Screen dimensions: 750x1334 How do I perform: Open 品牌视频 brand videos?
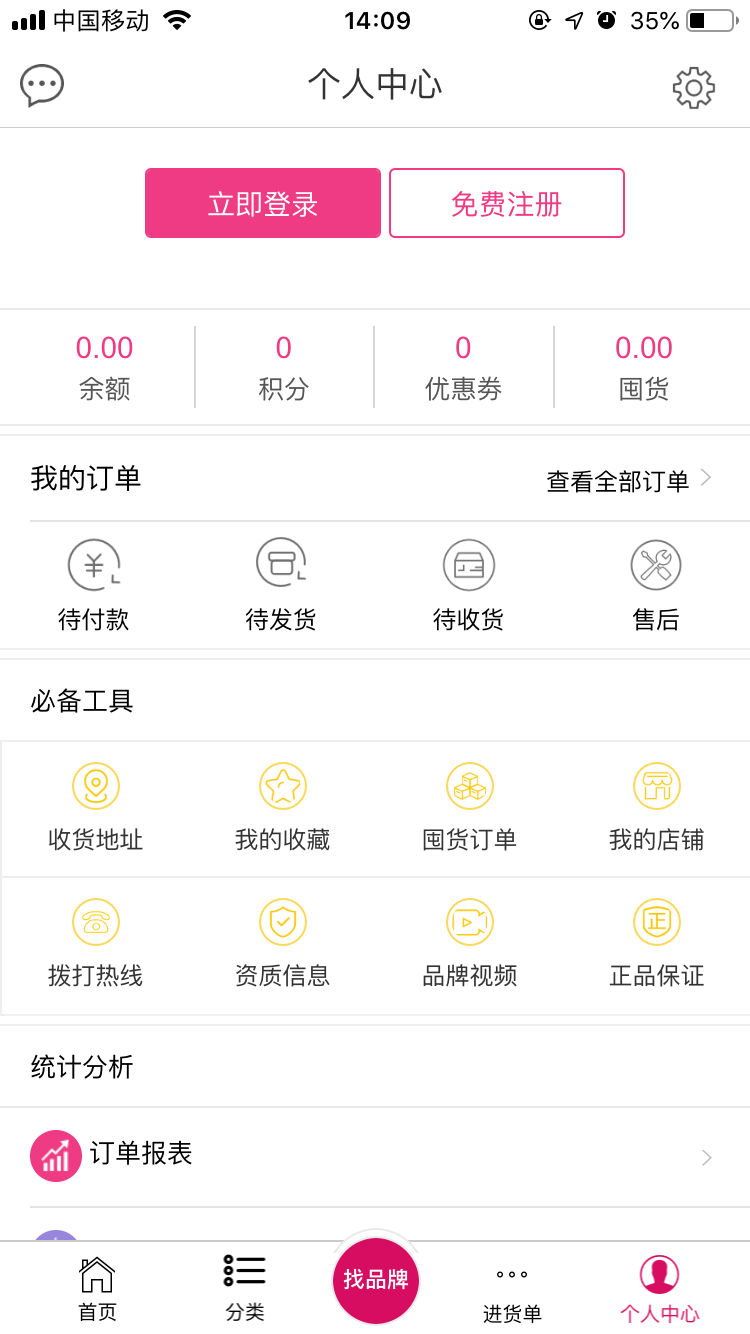470,944
